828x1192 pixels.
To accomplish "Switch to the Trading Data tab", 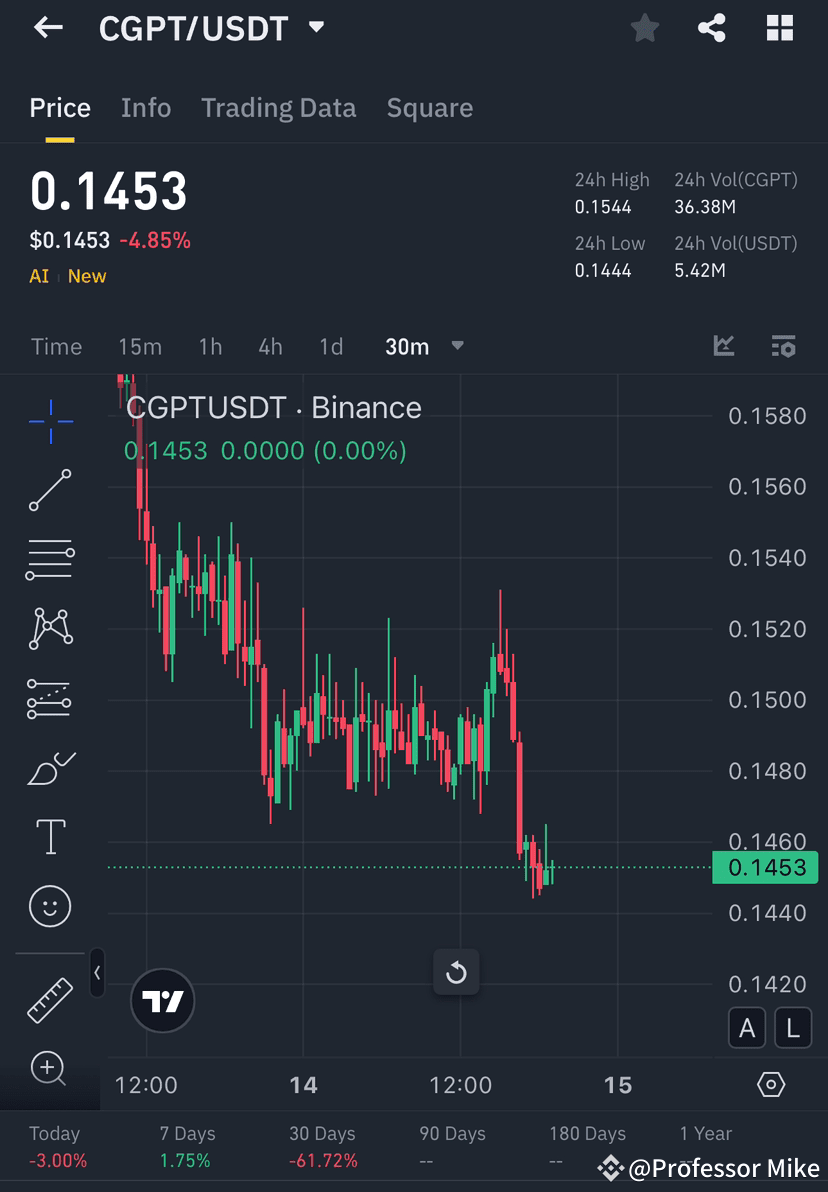I will (278, 107).
